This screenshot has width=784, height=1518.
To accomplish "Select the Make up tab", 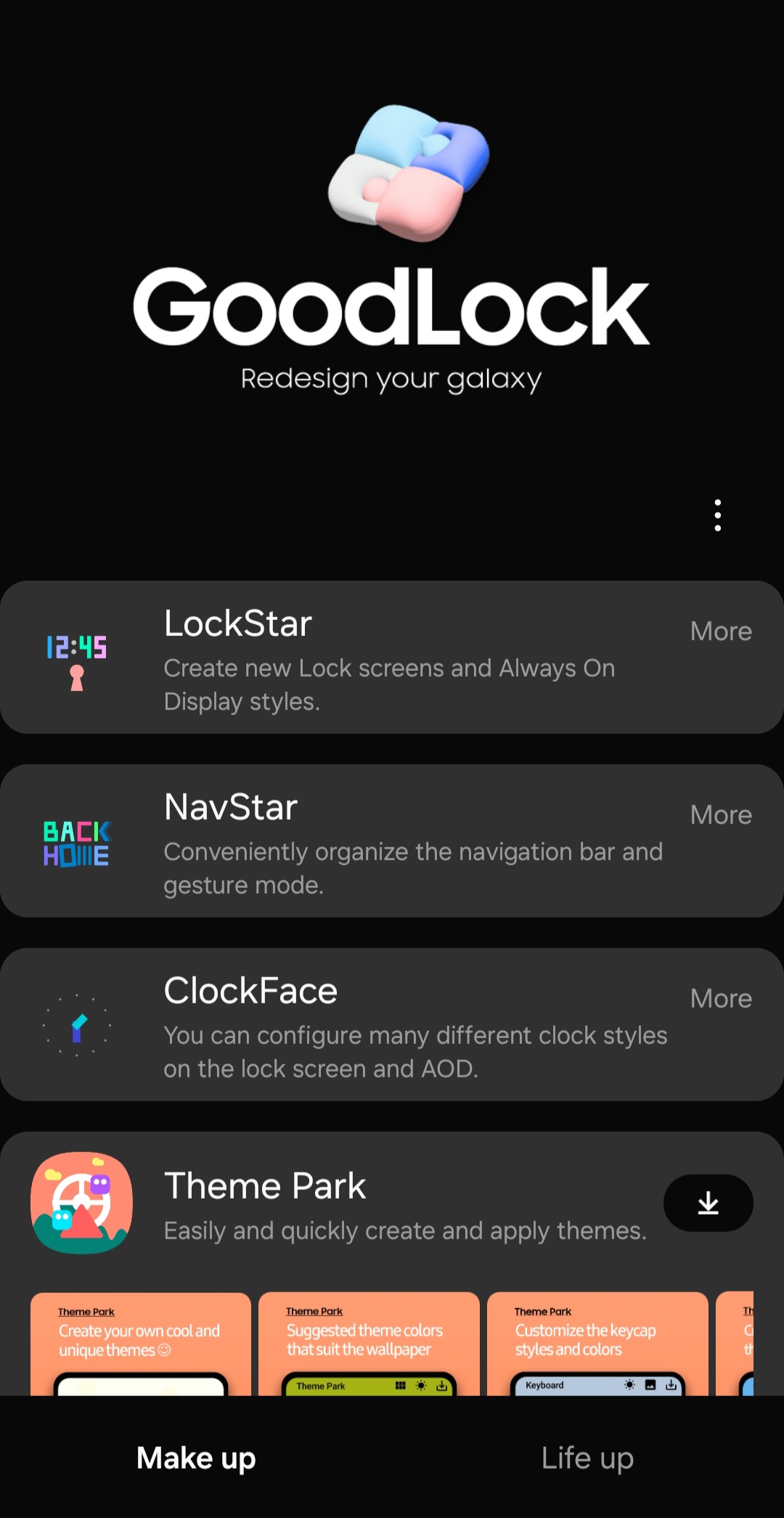I will 196,1458.
